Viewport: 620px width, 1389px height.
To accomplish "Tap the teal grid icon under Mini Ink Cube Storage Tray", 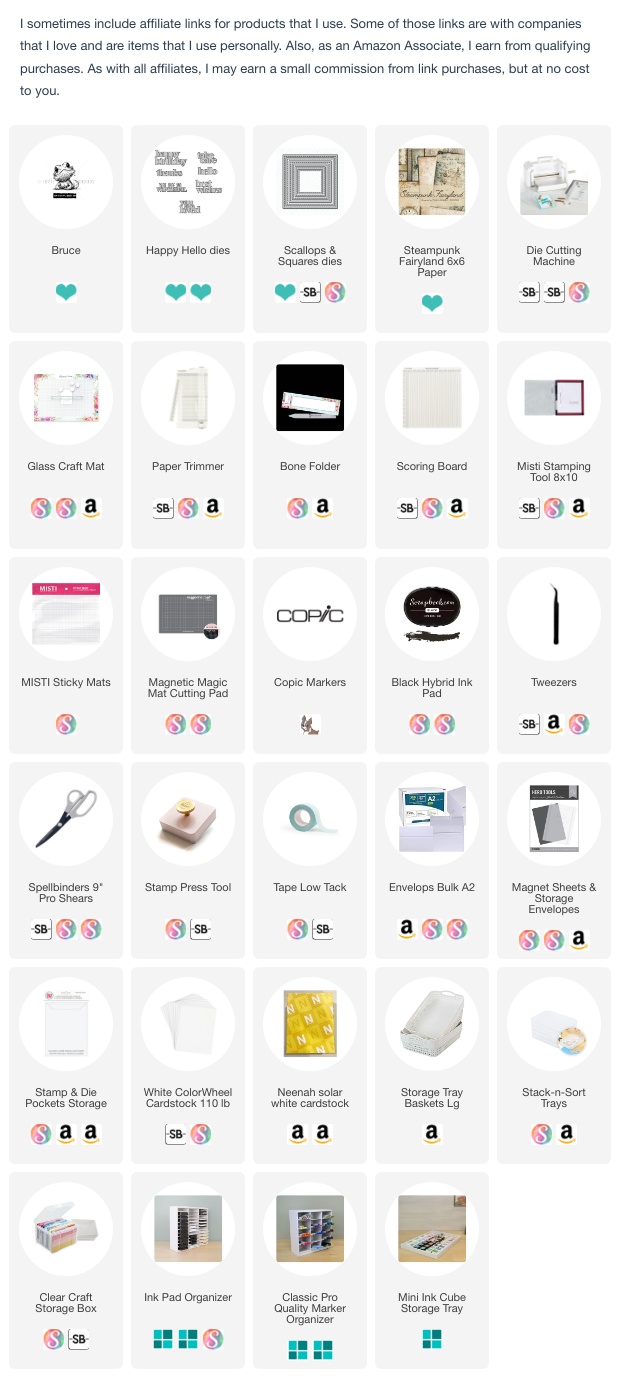I will 432,1338.
